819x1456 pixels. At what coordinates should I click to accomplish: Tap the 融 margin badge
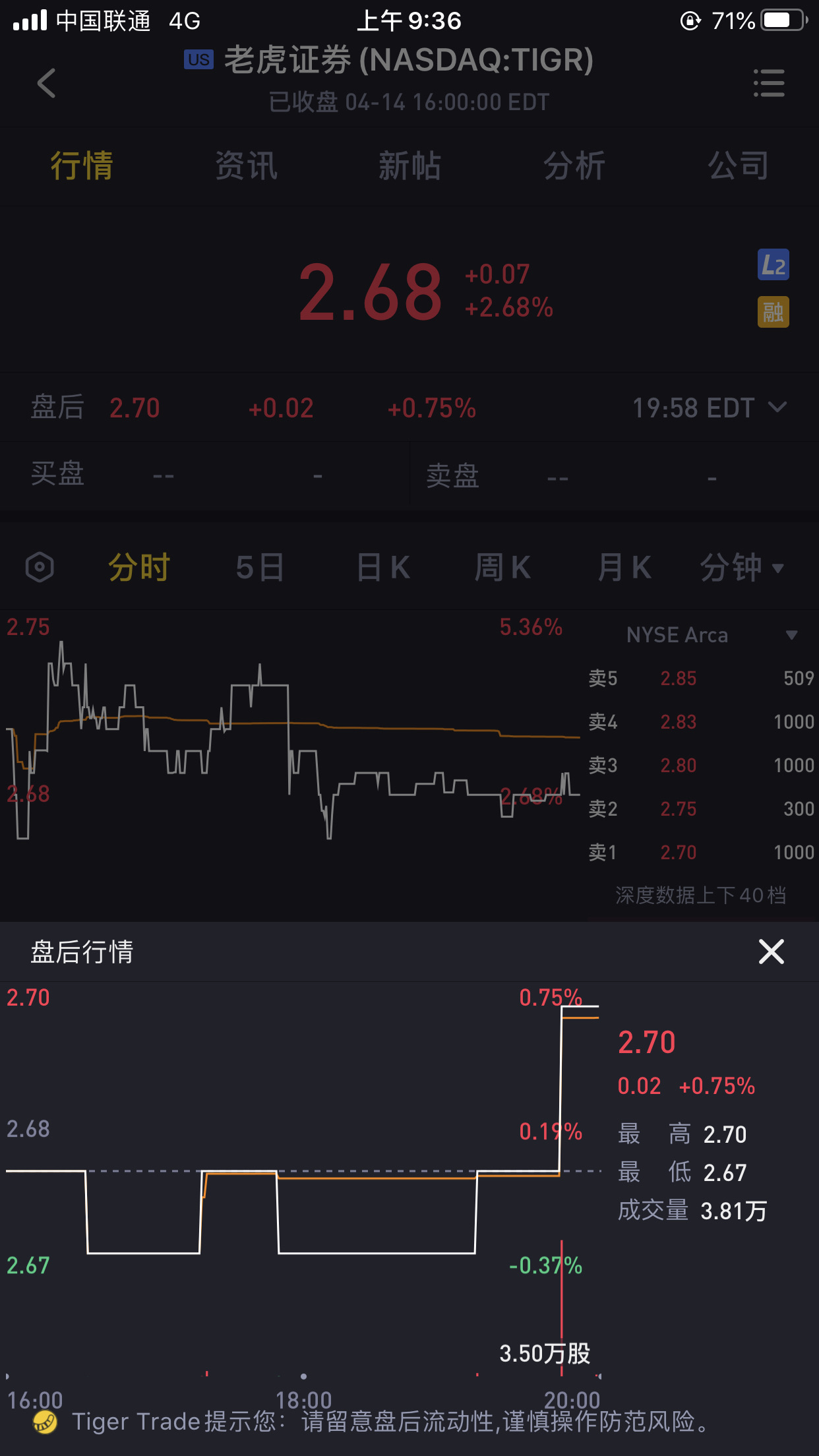773,312
